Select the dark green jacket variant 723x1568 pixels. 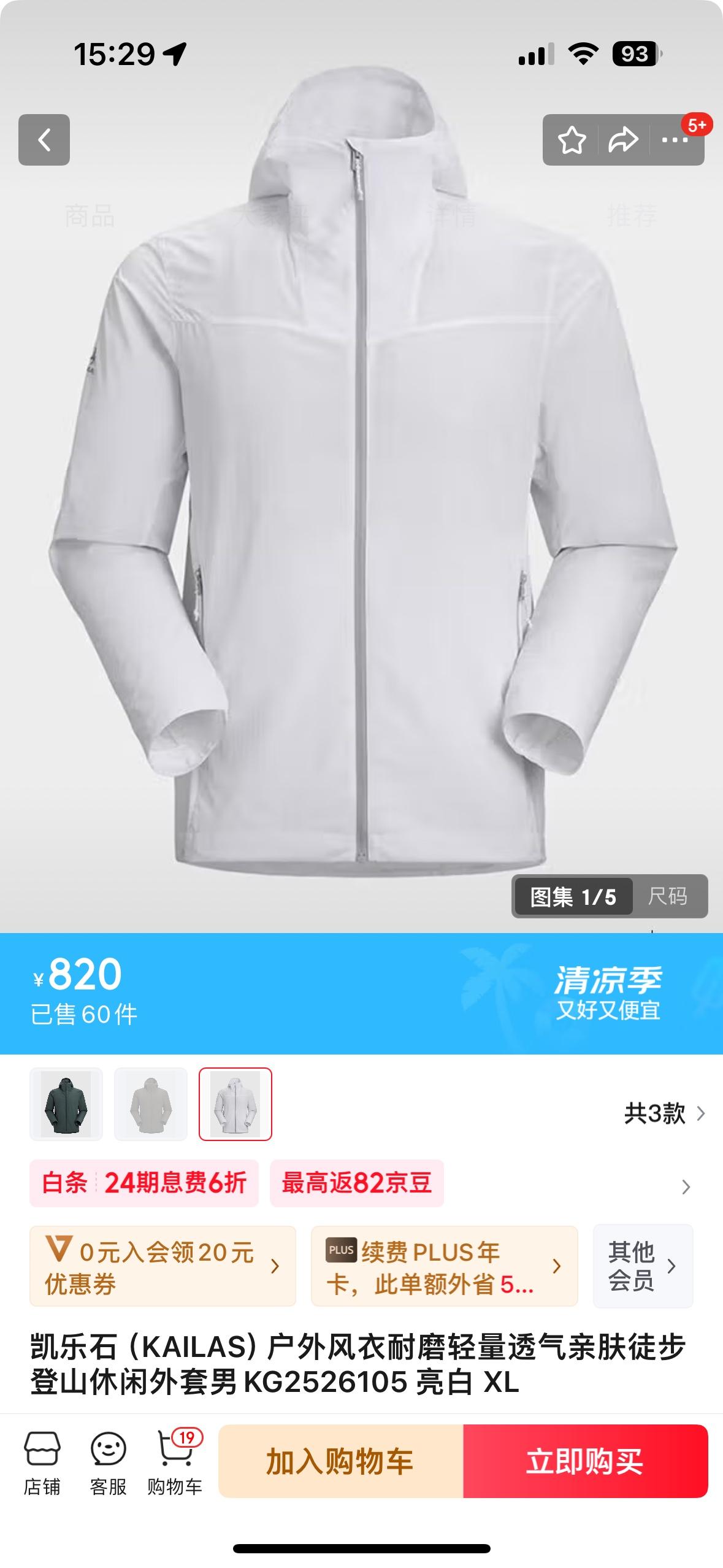(66, 1104)
